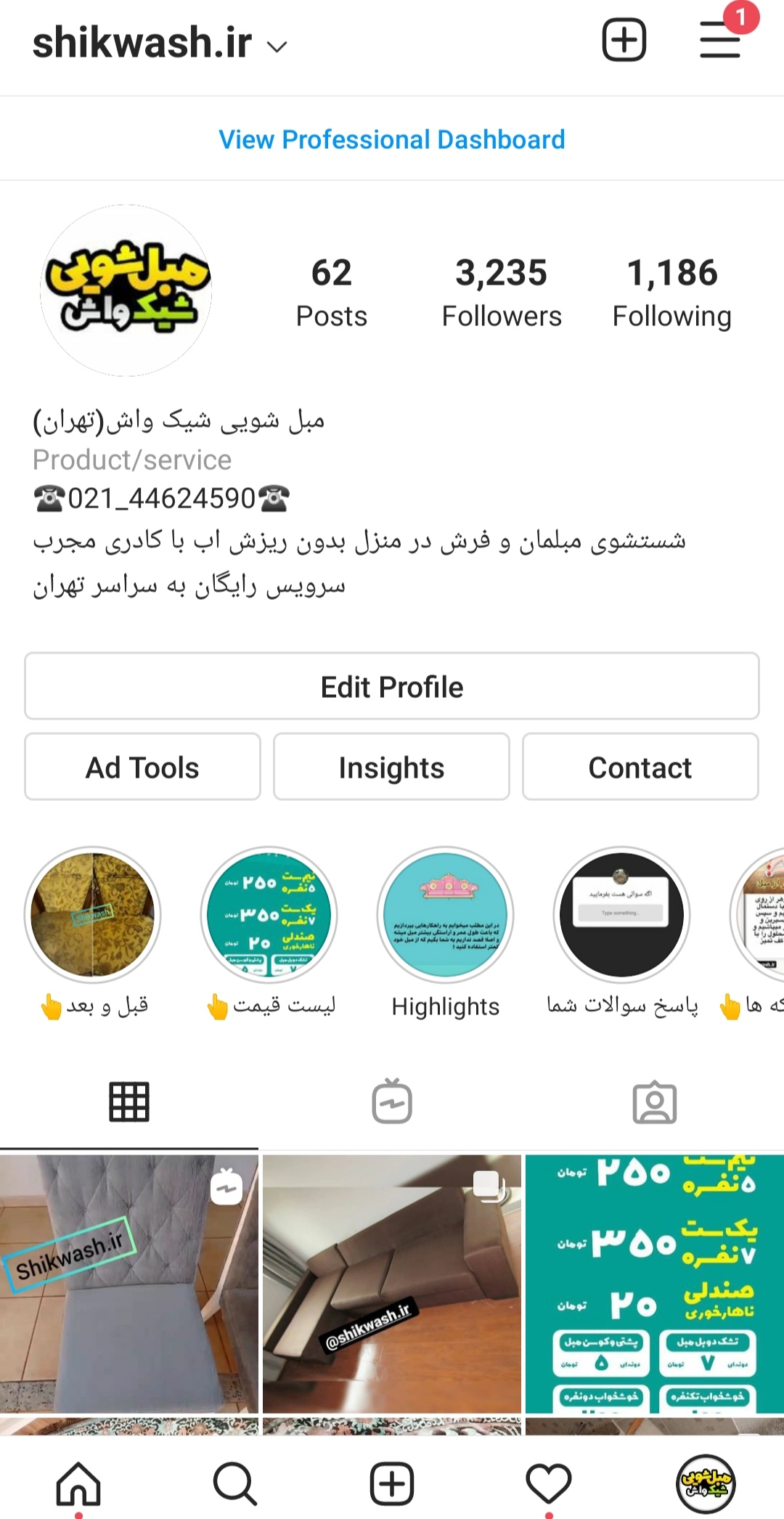Tap the create new post plus icon at top

[624, 40]
